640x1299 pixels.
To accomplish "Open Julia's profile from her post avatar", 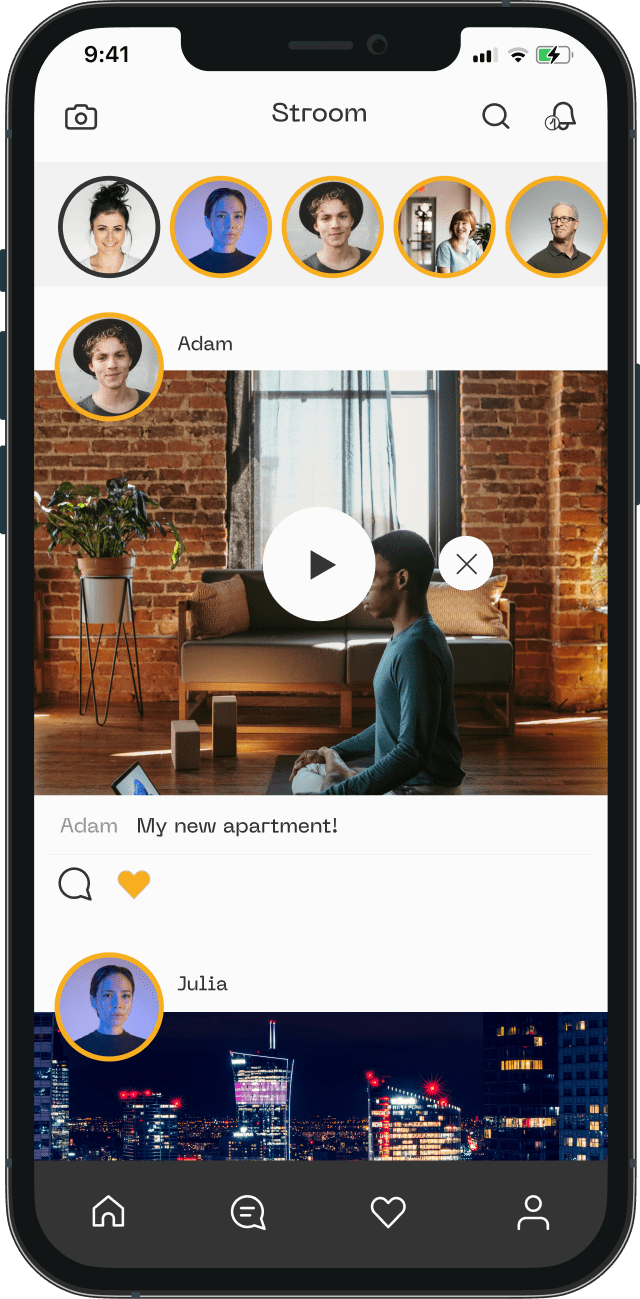I will coord(109,1006).
